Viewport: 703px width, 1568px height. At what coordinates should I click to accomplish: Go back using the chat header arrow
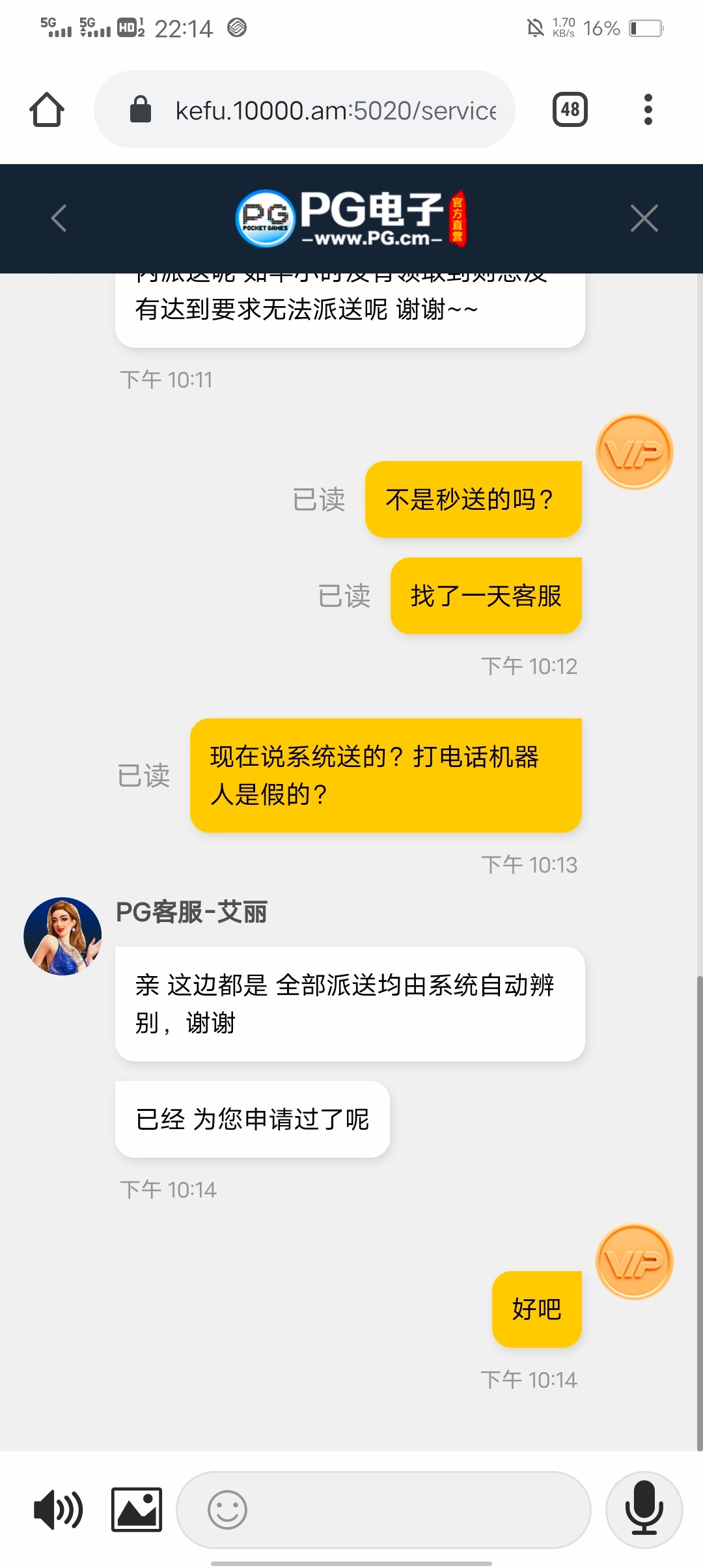point(59,218)
